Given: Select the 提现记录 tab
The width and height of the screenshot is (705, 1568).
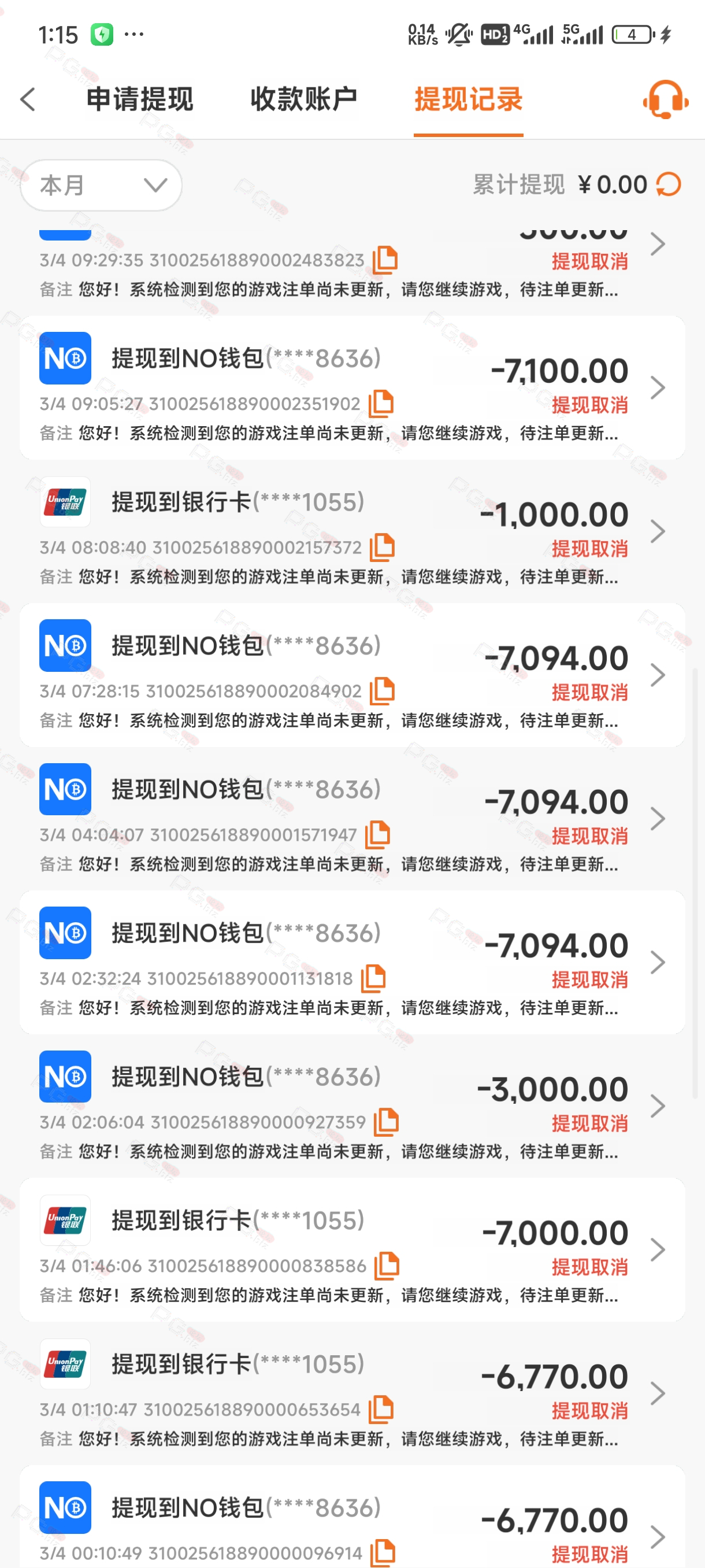Looking at the screenshot, I should coord(469,99).
